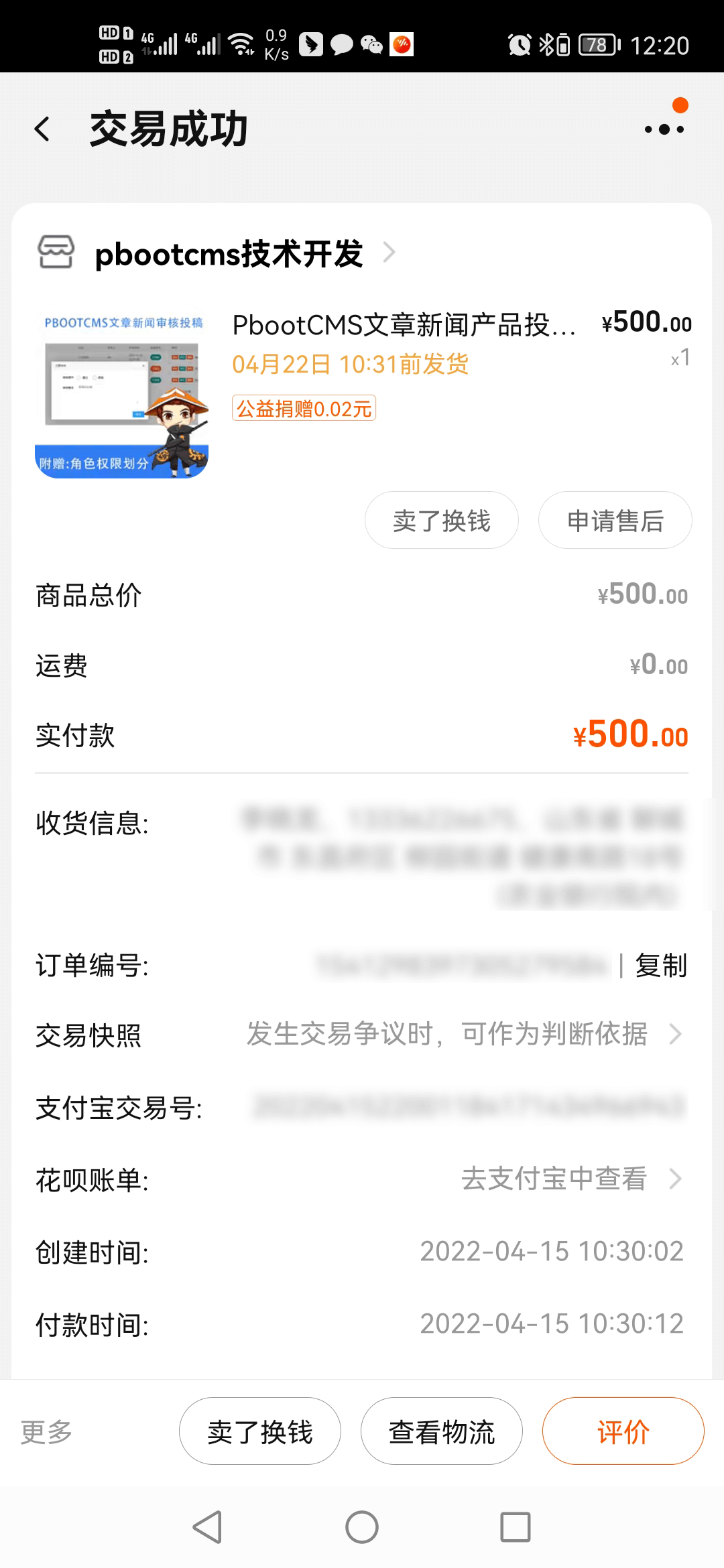
Task: Open the PbootCMS product thumbnail
Action: 121,392
